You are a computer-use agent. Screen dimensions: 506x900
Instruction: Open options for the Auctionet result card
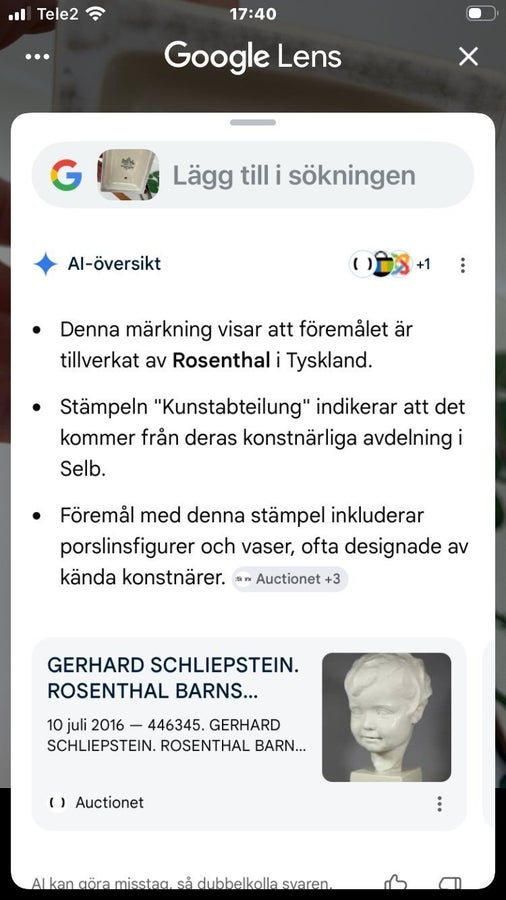pos(439,804)
